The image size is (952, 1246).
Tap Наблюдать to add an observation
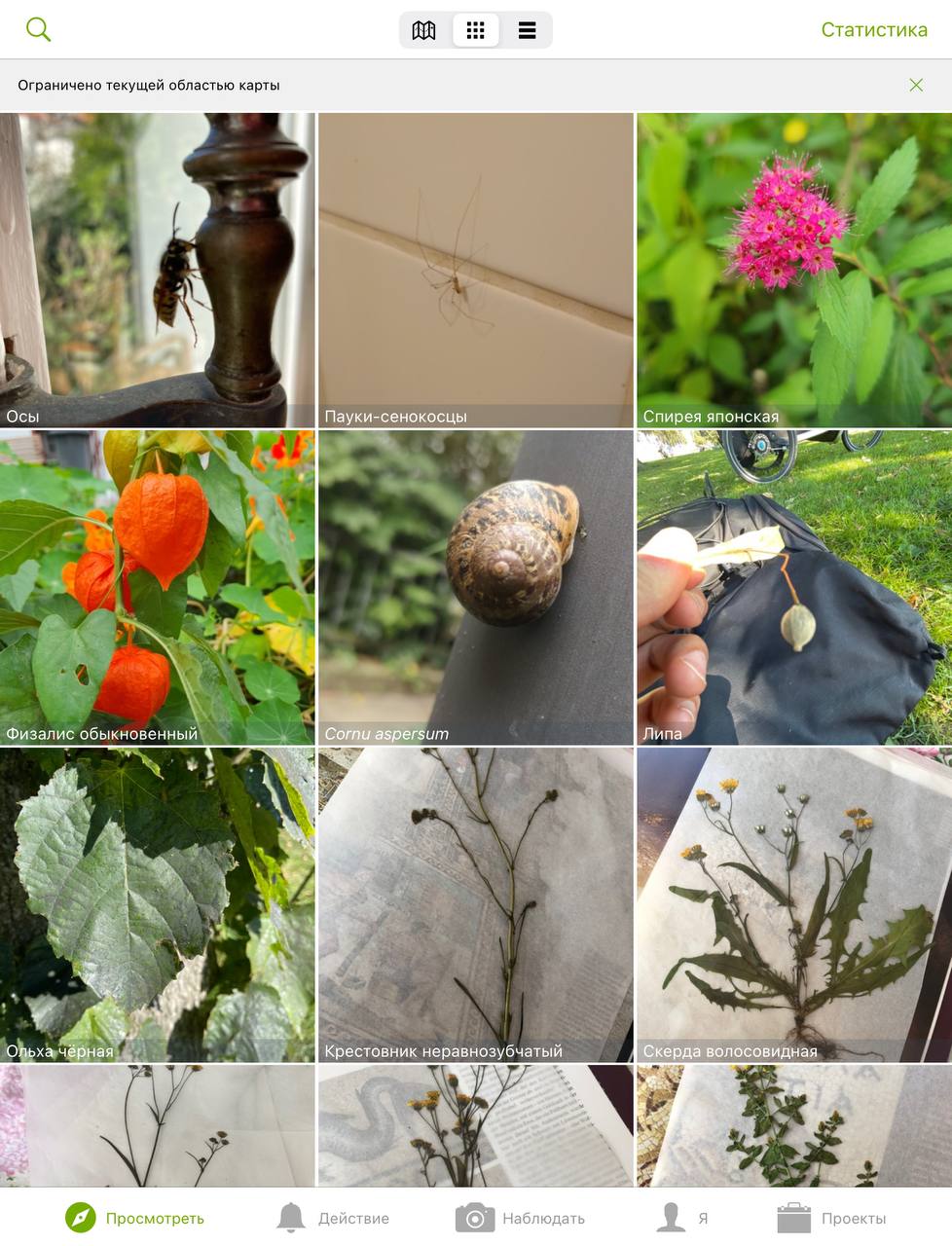pos(520,1218)
